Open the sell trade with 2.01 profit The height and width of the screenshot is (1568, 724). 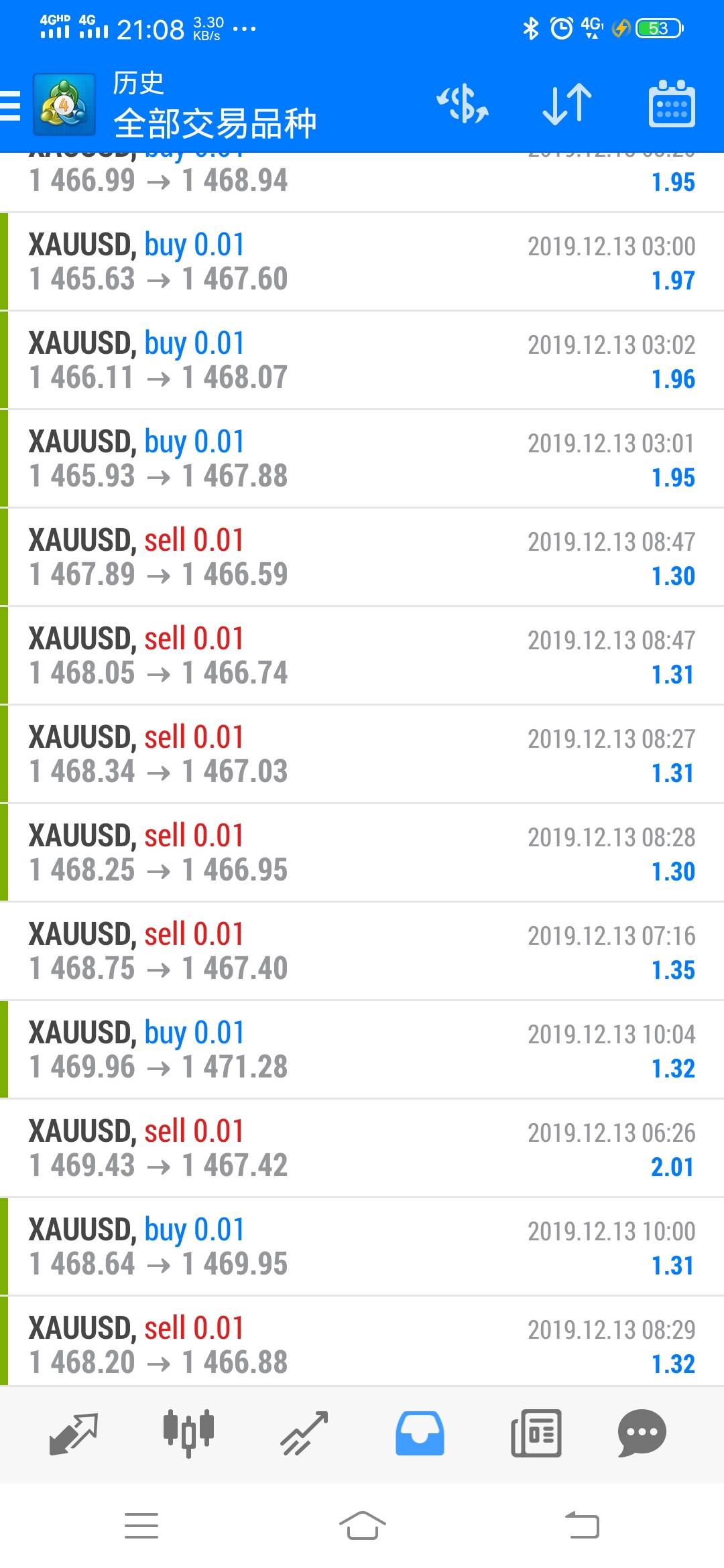(362, 1149)
